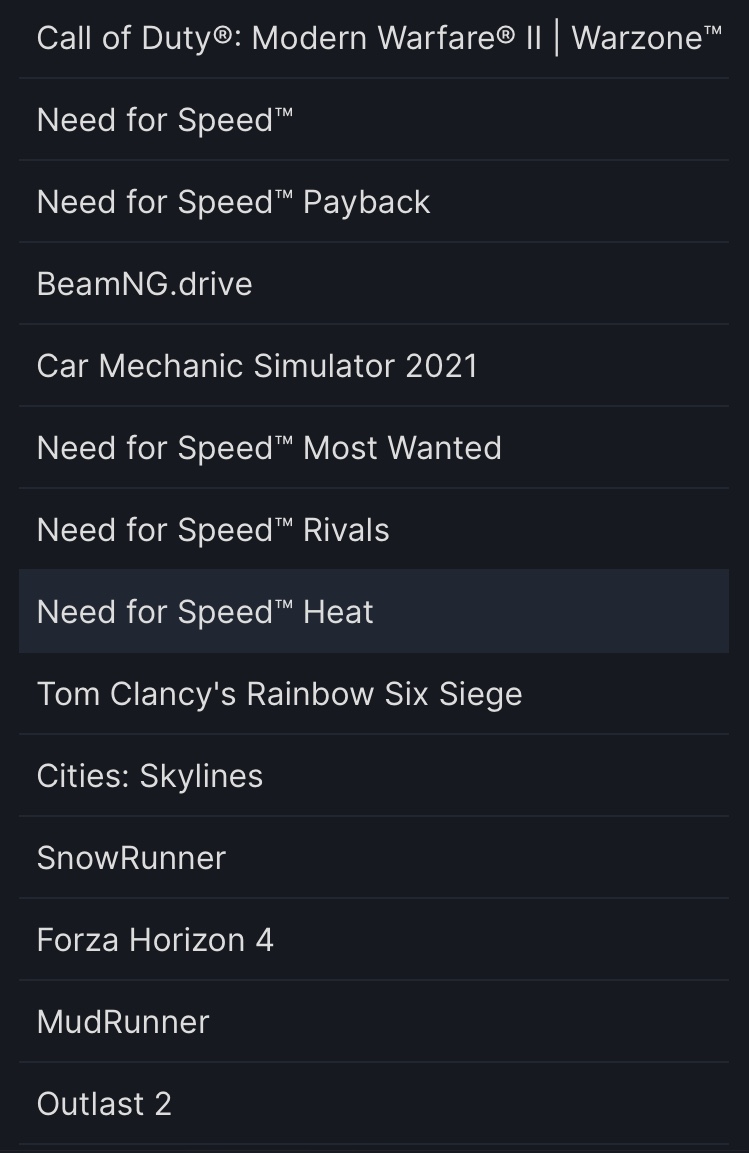Open SnowRunner from the game list
The width and height of the screenshot is (749, 1153).
pyautogui.click(x=132, y=858)
